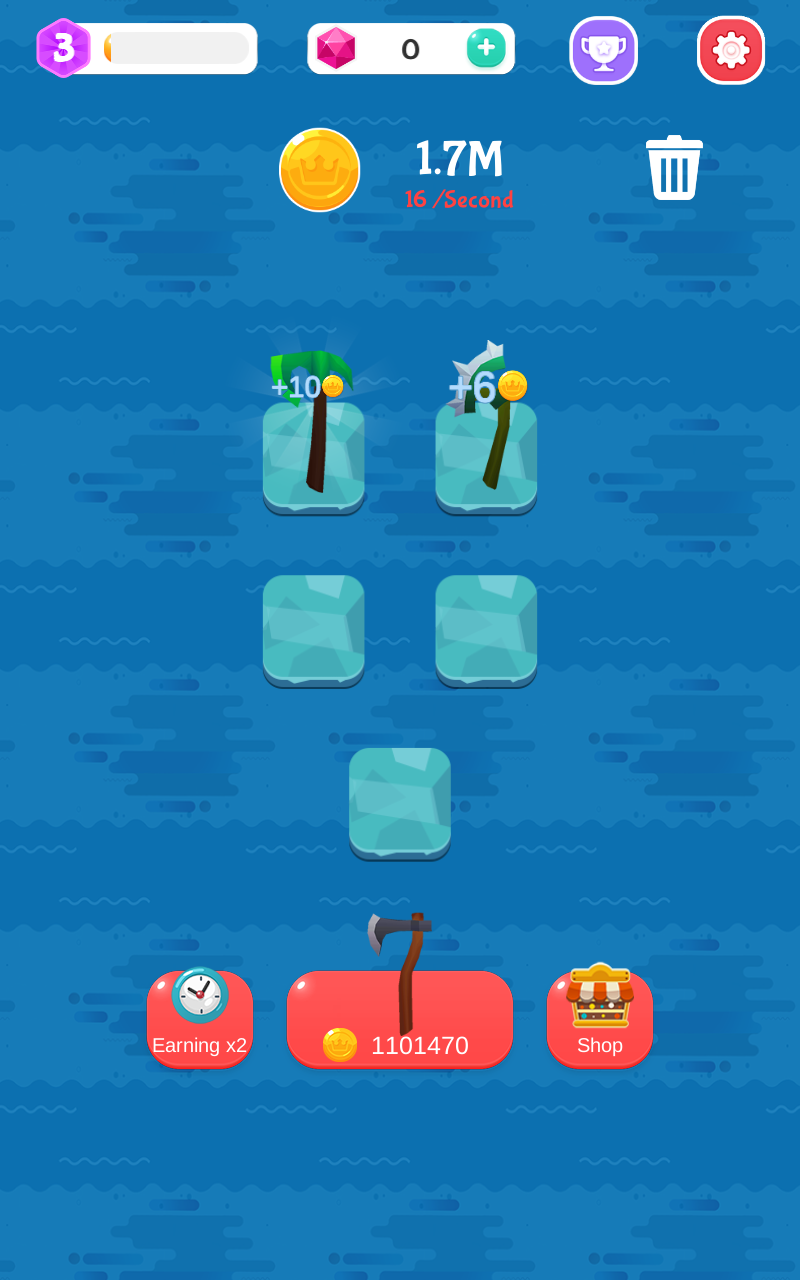Open the trash bin to delete items

pos(674,168)
